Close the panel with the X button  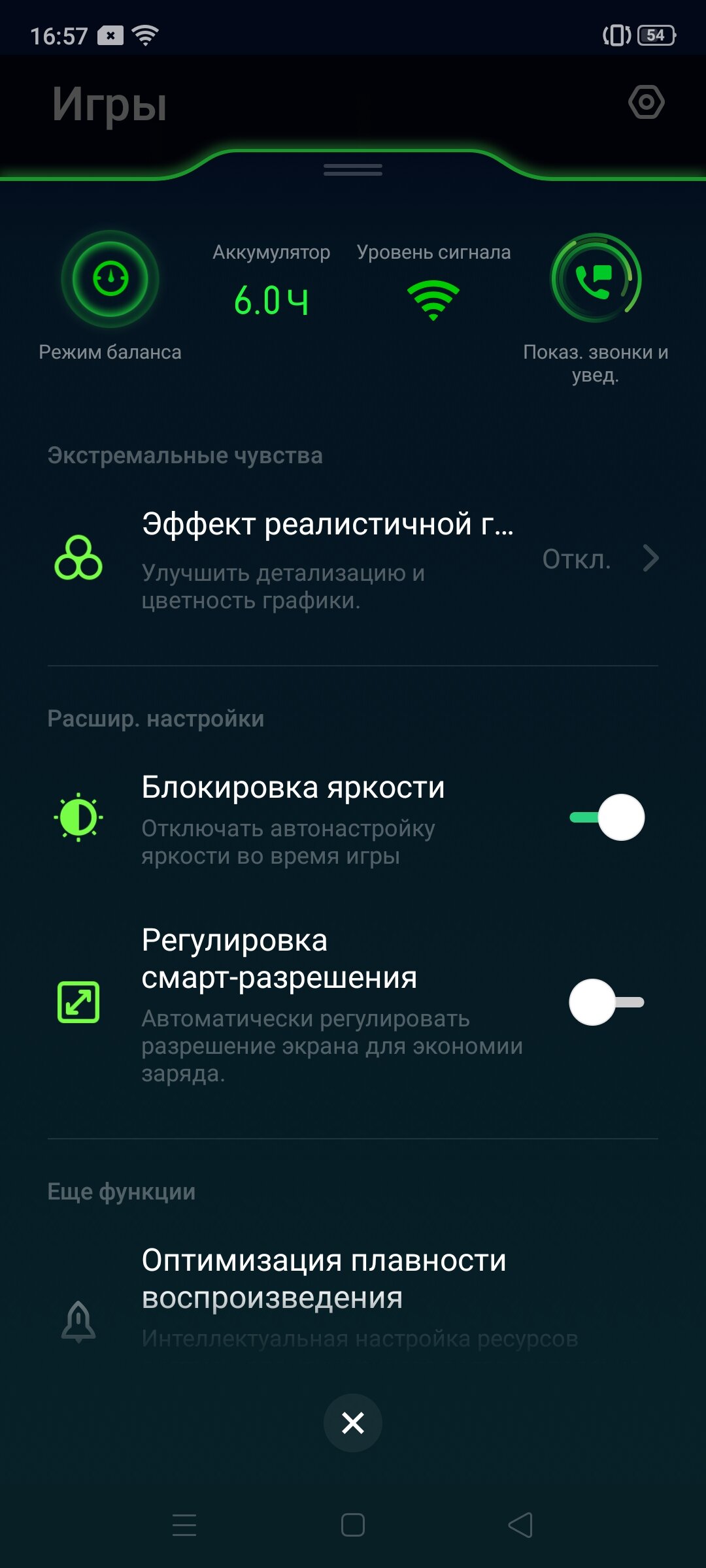coord(353,1423)
